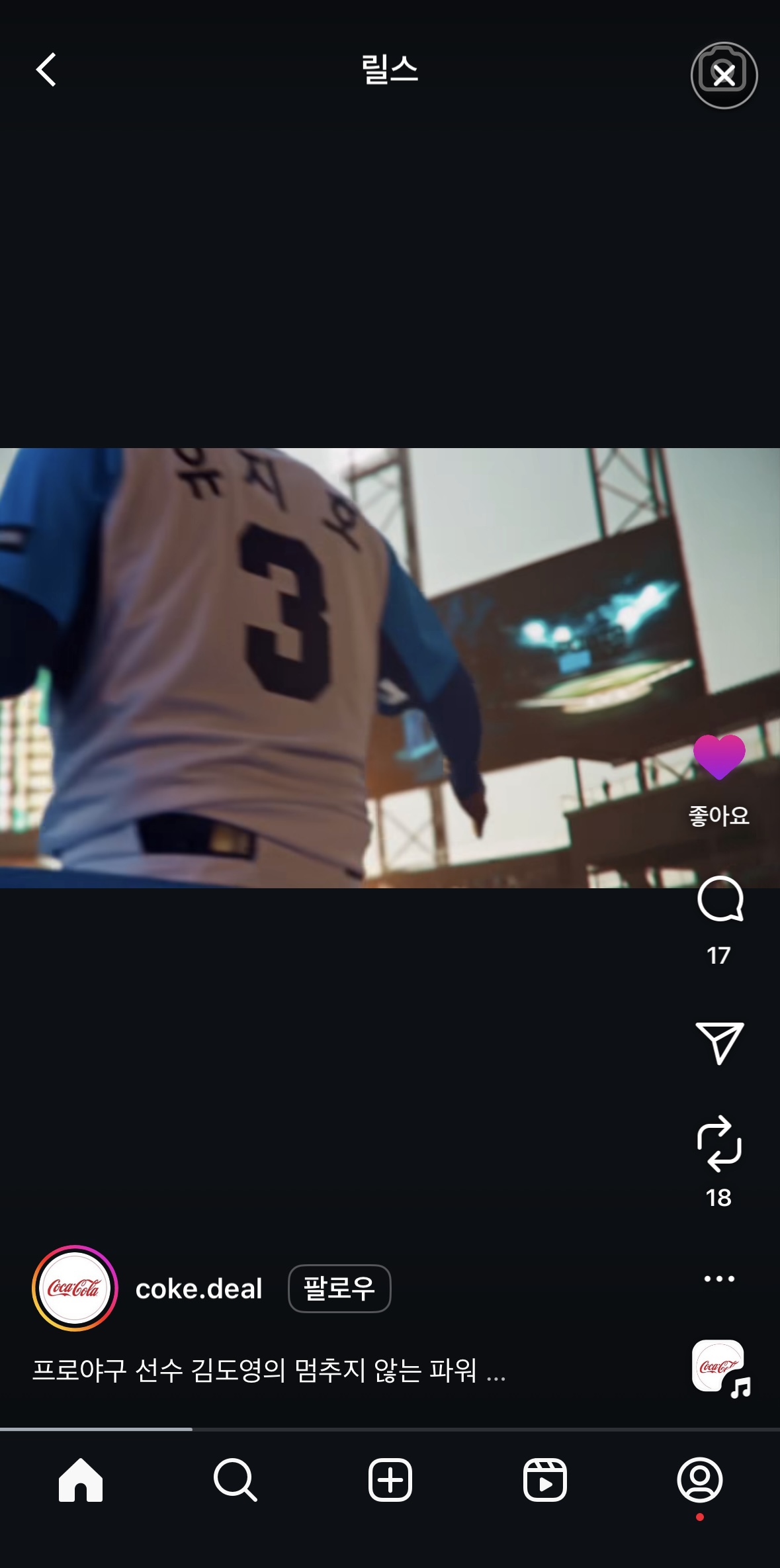Switch to the Profile tab

699,1480
